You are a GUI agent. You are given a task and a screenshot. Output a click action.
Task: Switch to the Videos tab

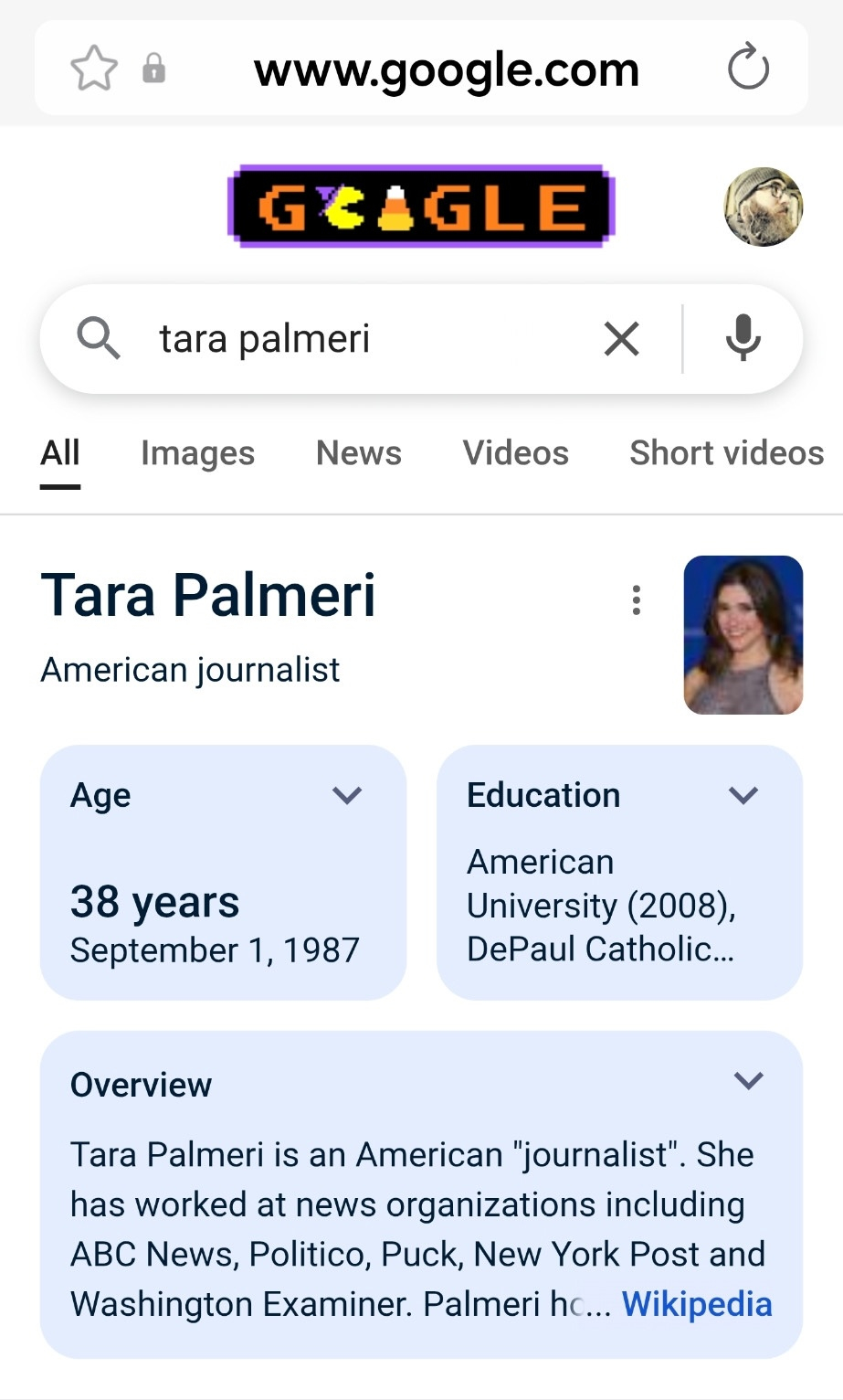tap(515, 453)
